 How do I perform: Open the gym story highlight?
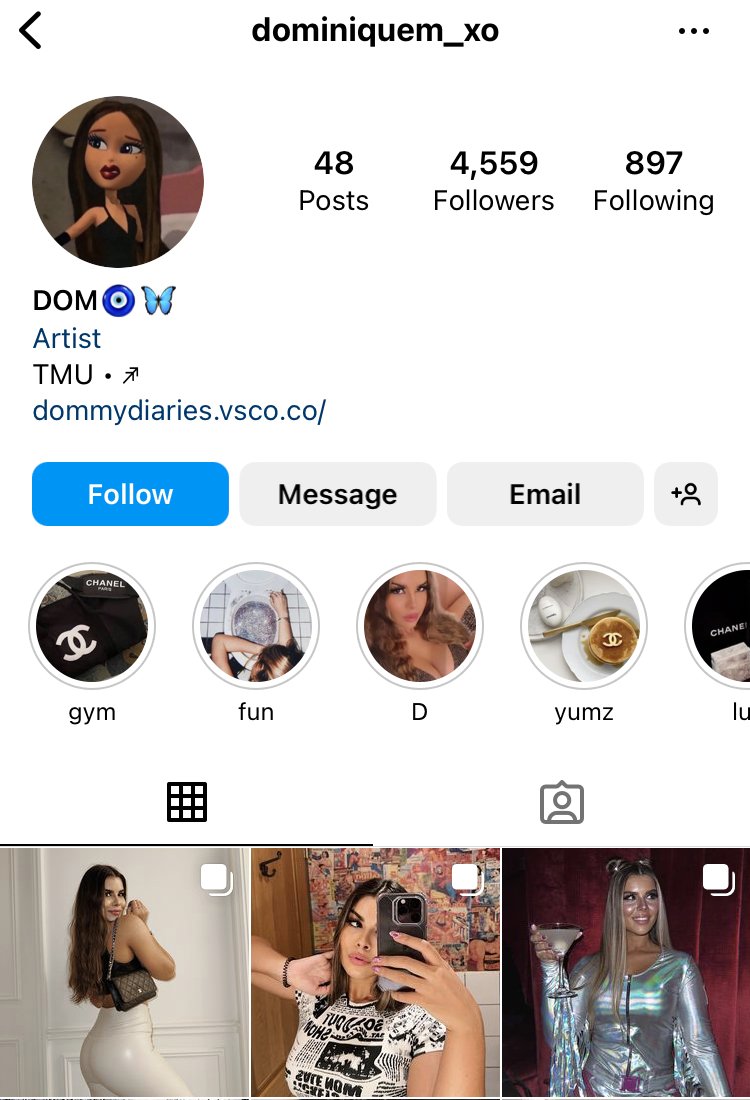pyautogui.click(x=92, y=626)
